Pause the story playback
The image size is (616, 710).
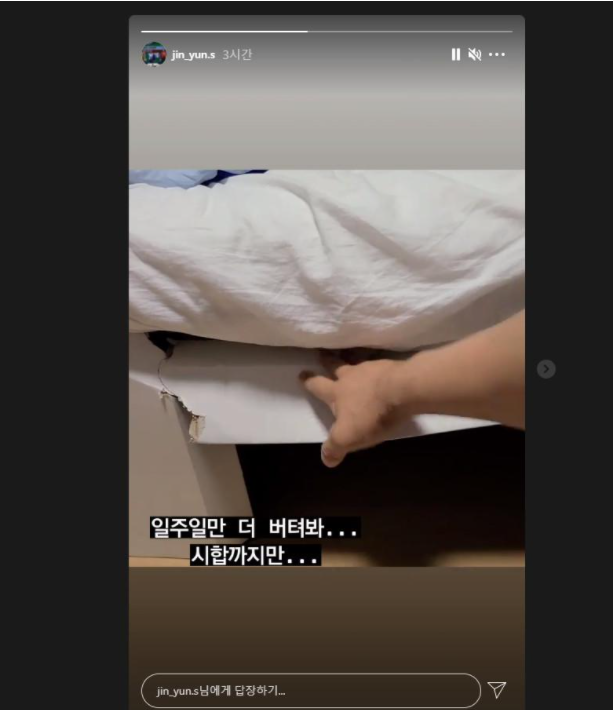tap(456, 55)
